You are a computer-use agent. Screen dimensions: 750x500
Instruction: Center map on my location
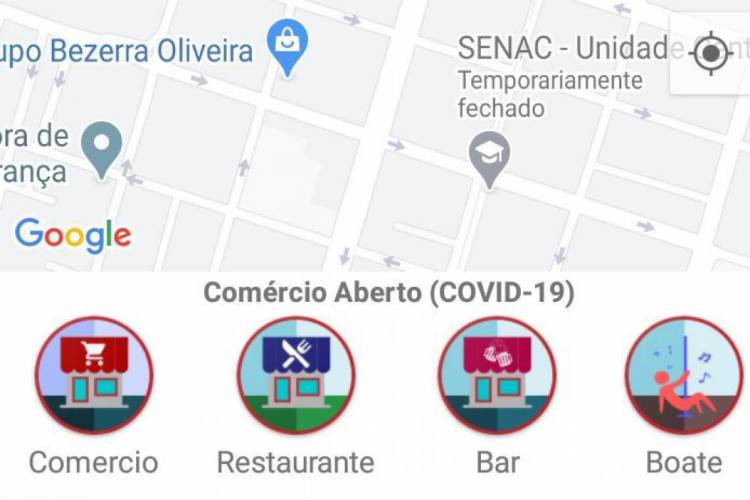(x=711, y=54)
